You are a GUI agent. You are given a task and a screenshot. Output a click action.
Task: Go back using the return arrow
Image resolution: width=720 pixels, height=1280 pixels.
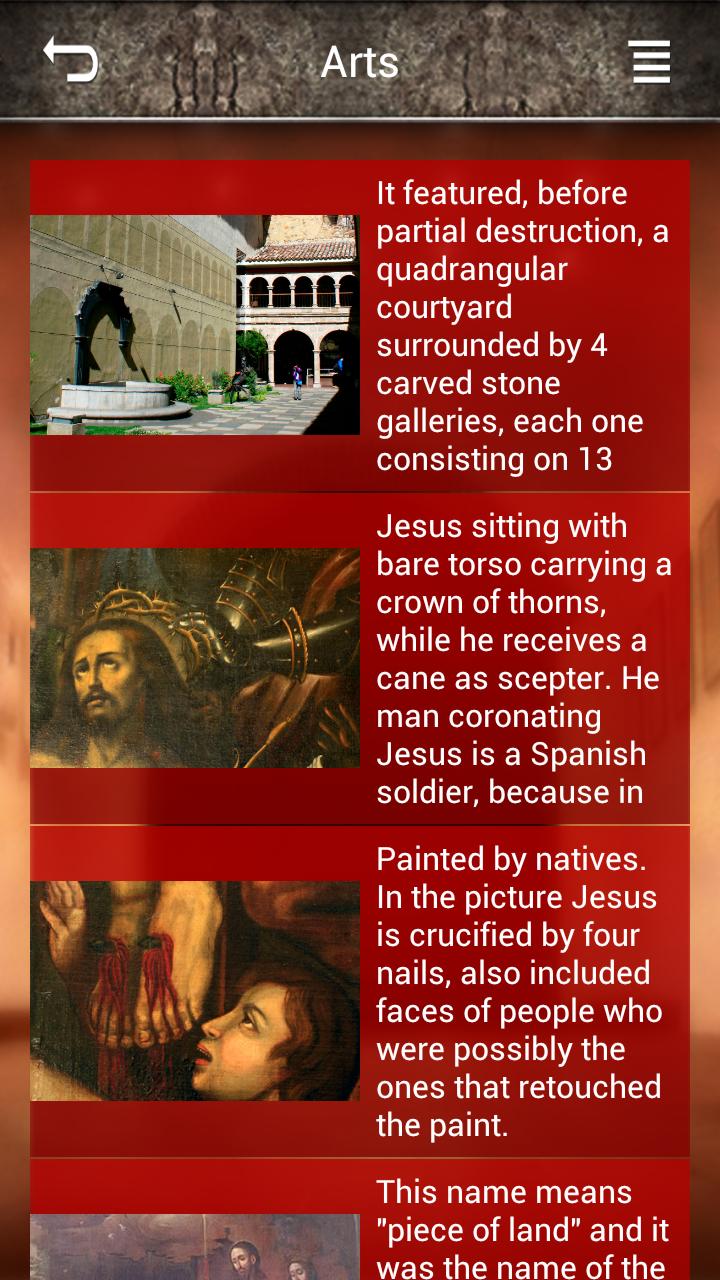point(70,60)
